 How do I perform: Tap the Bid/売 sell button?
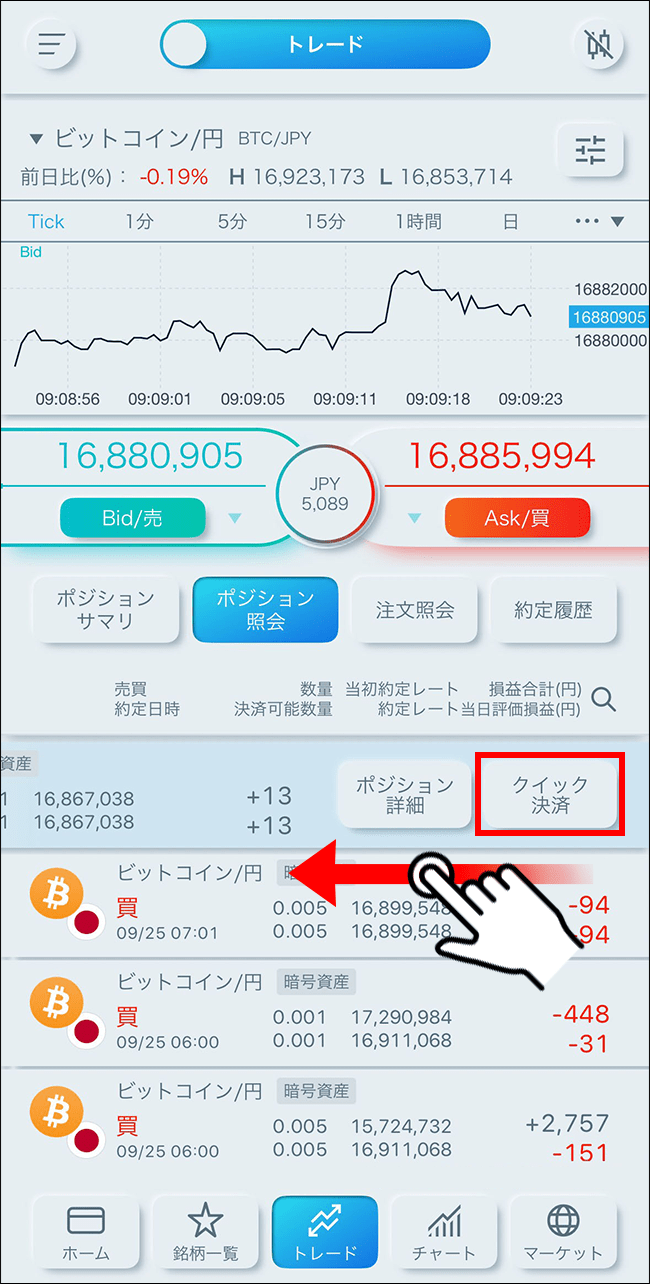pyautogui.click(x=133, y=519)
